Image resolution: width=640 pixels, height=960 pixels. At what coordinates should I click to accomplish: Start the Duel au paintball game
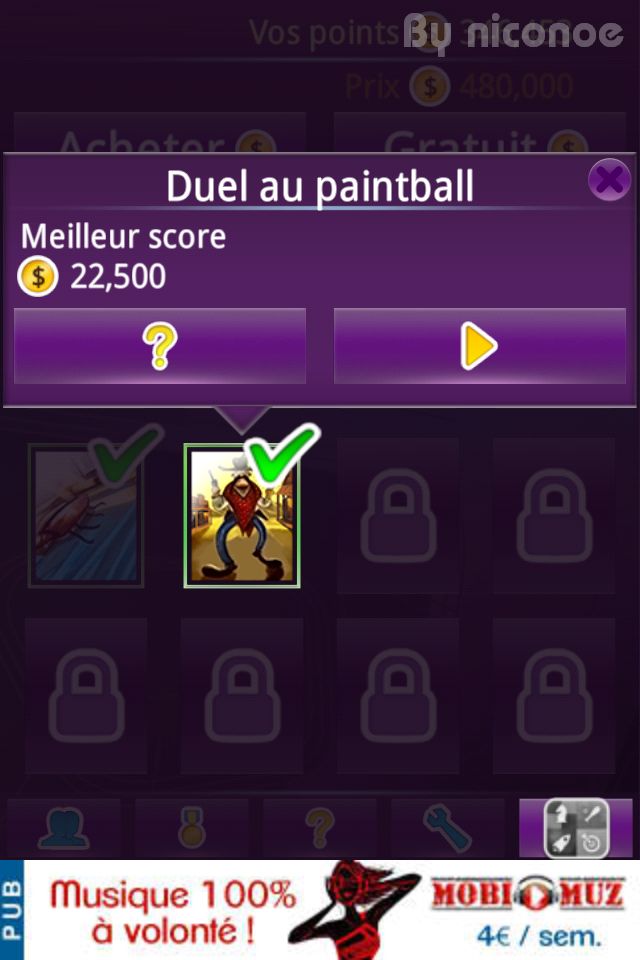click(479, 346)
